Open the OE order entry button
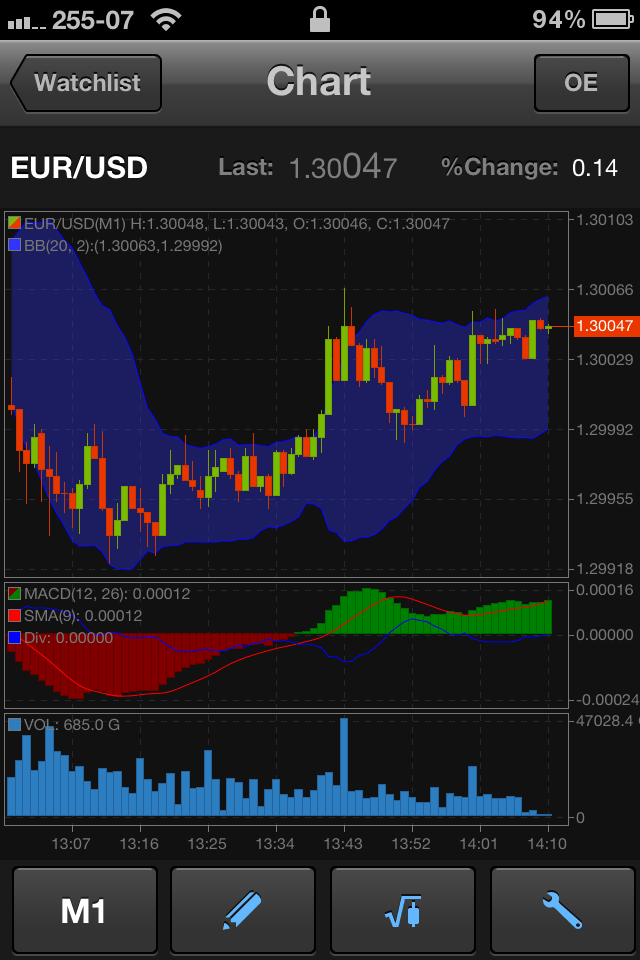Screen dimensions: 640x960 tap(581, 83)
